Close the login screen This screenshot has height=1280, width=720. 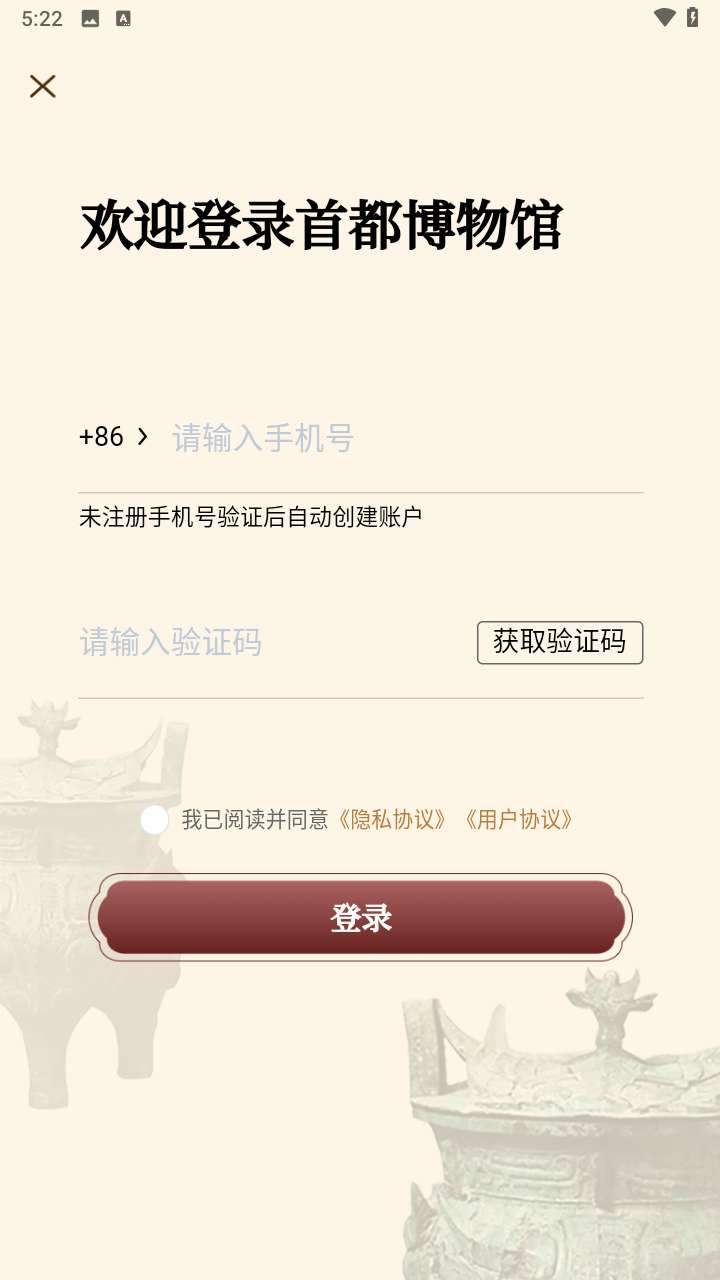click(42, 87)
